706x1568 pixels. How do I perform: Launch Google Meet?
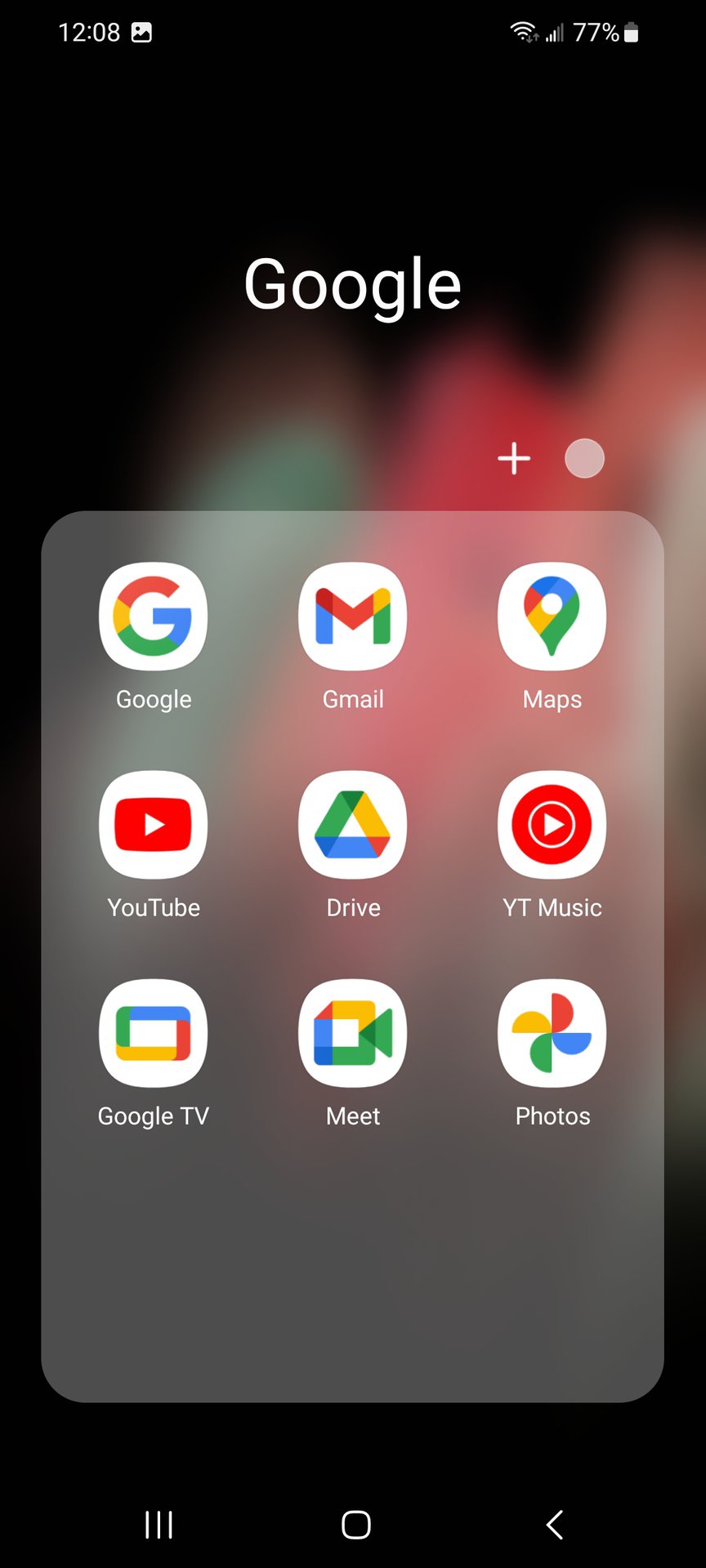(x=353, y=1033)
